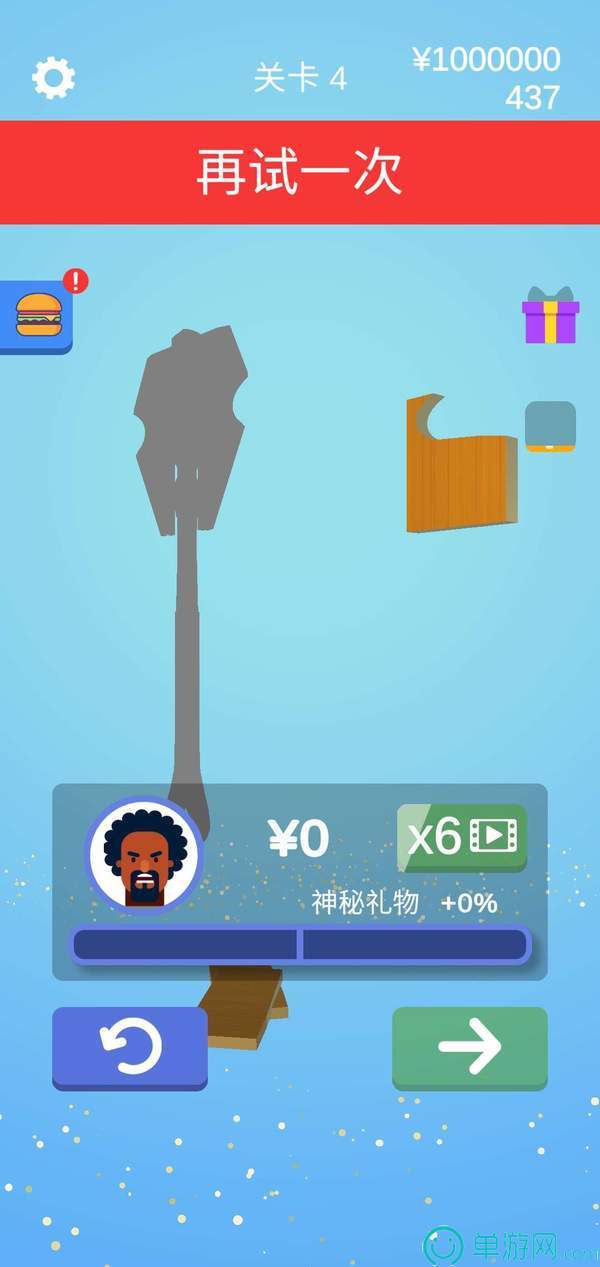The image size is (600, 1267).
Task: Open the purple gift box
Action: (550, 316)
